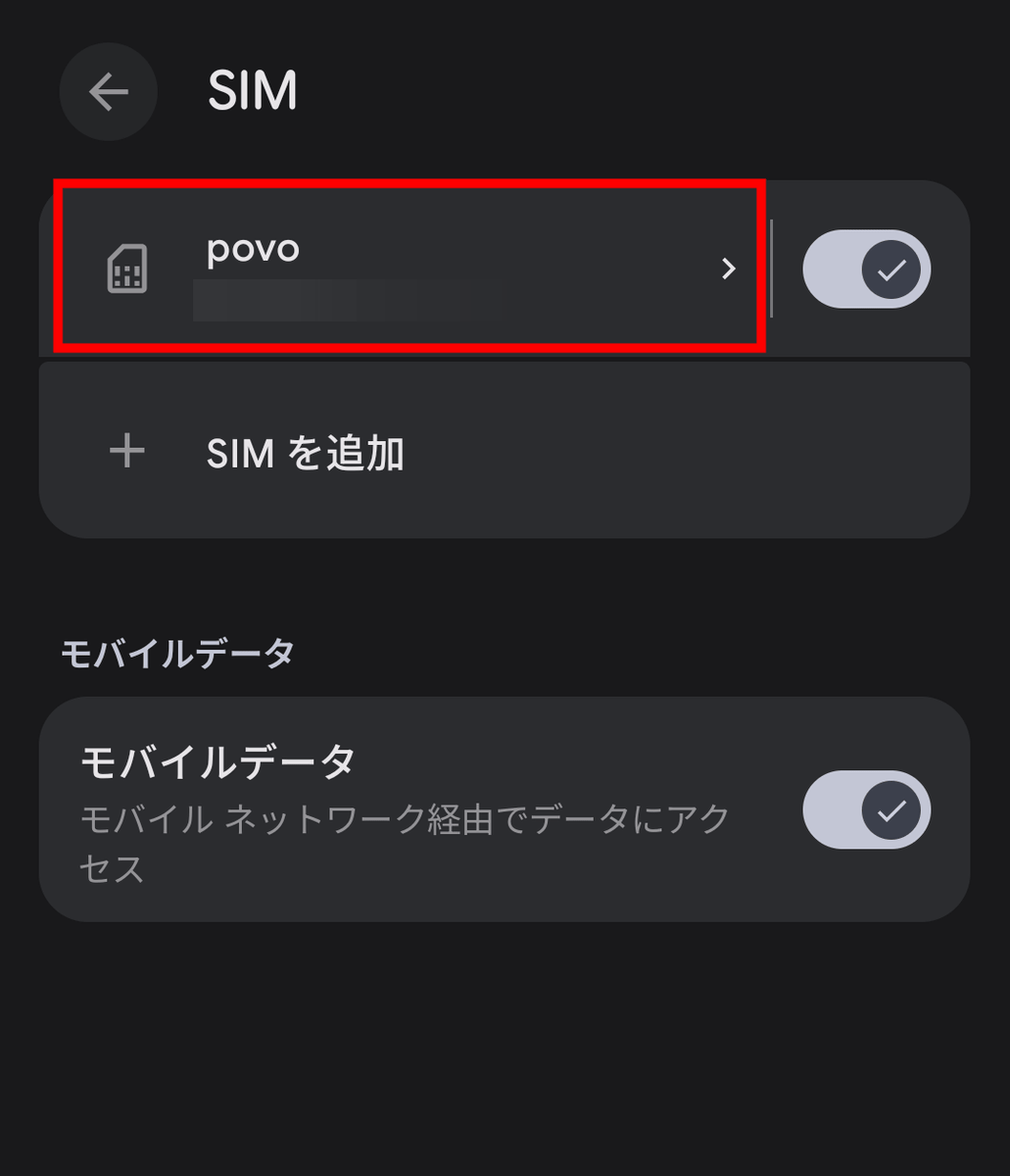Go back from the SIM screen

click(109, 92)
